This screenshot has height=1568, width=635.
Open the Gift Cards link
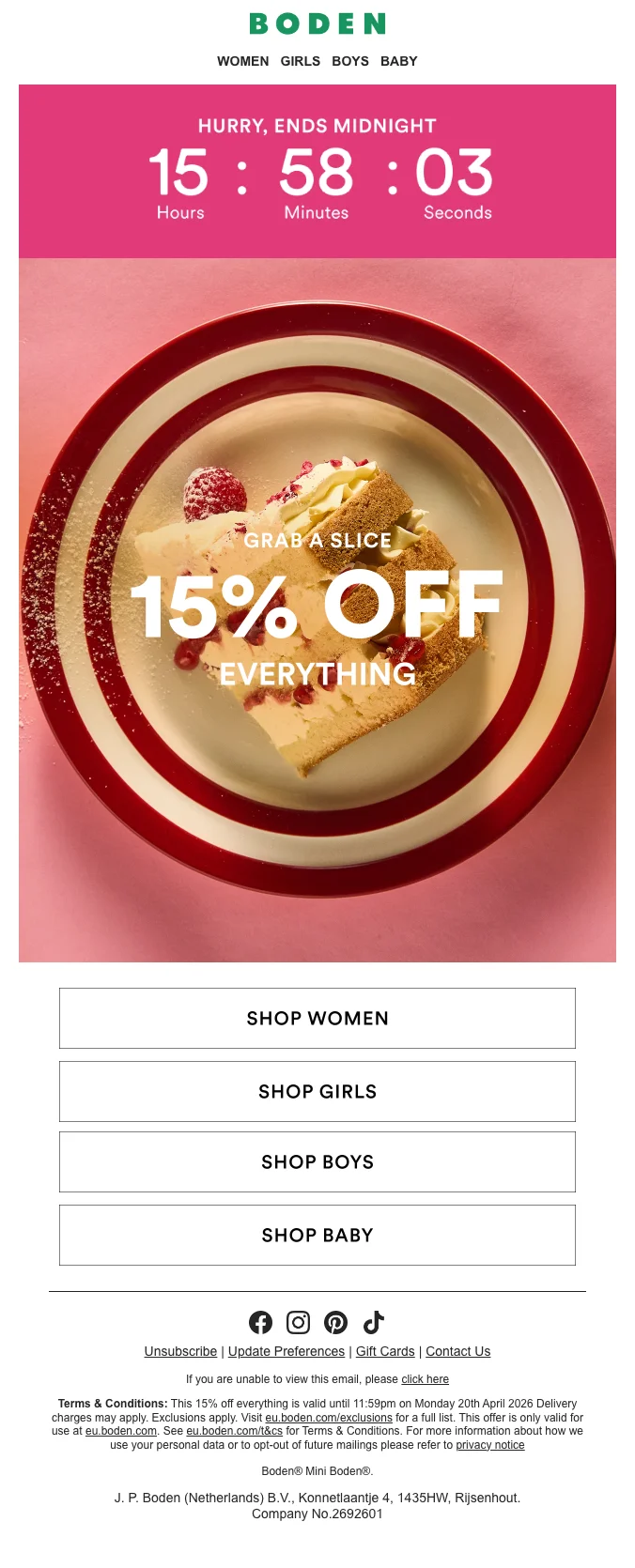(x=385, y=1351)
